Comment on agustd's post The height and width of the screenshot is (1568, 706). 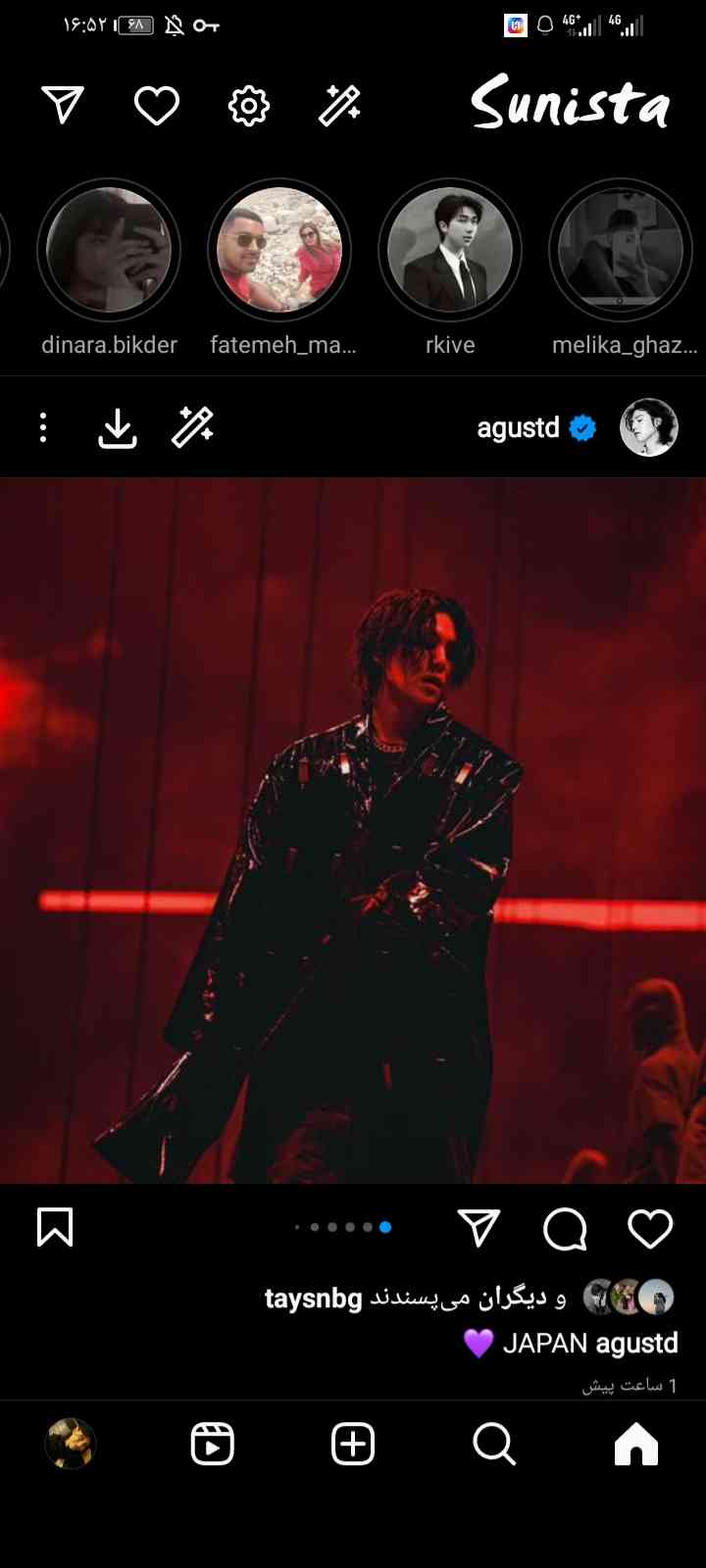pos(565,1227)
